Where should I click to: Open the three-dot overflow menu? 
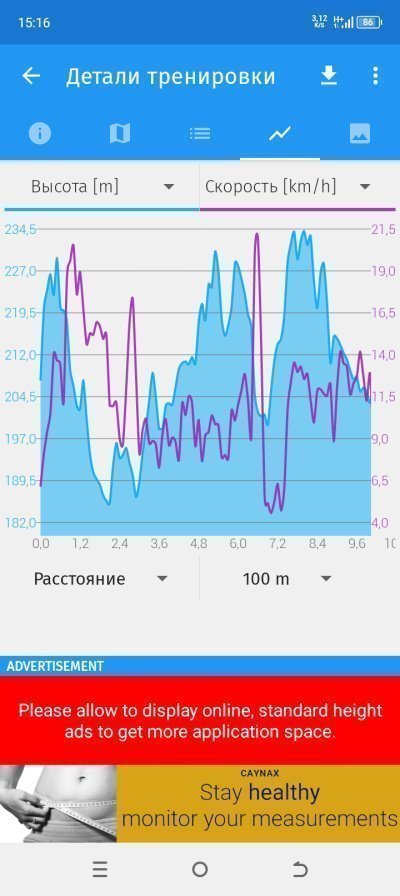click(x=375, y=76)
